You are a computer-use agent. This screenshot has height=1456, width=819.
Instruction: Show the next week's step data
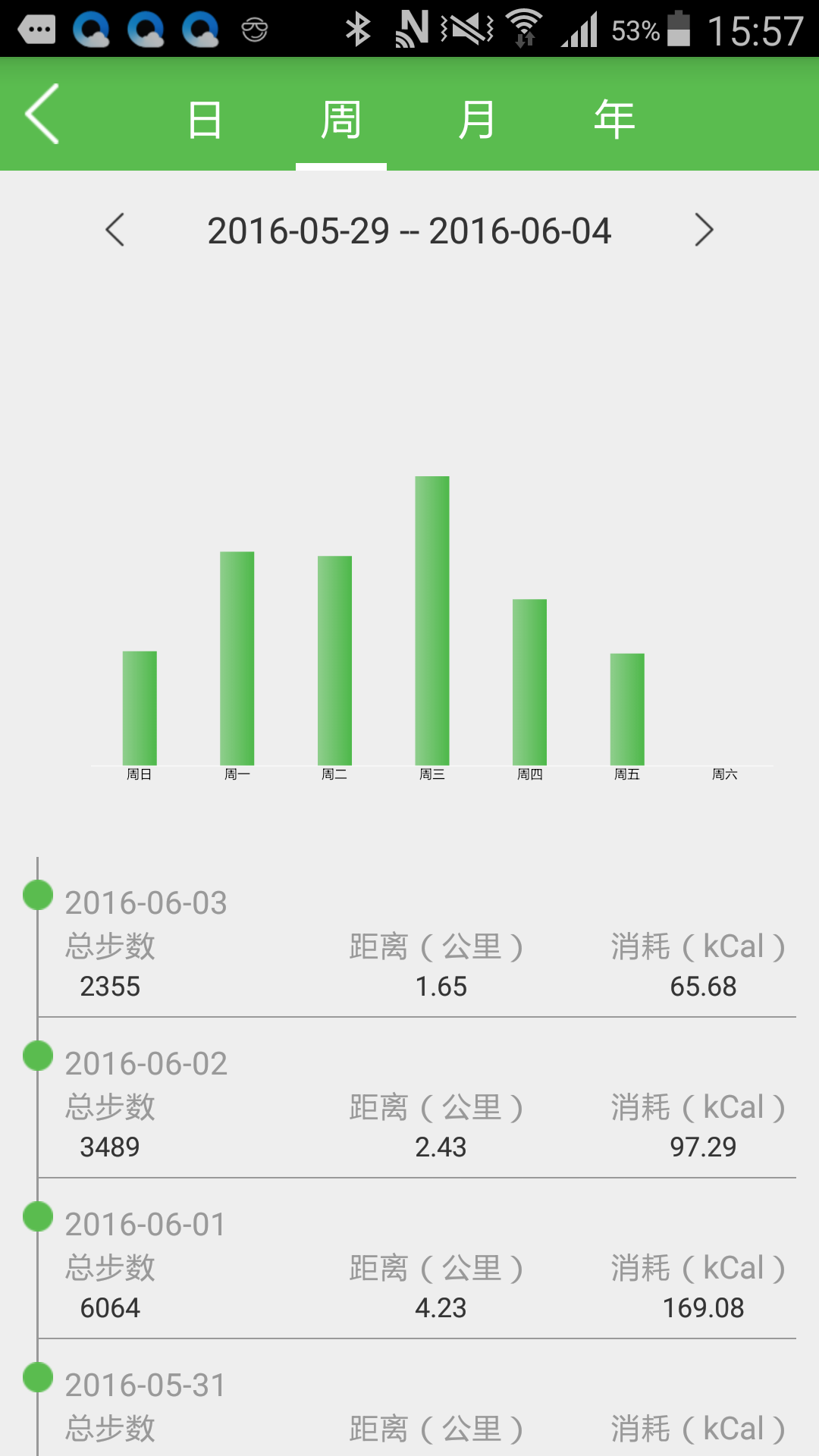click(704, 230)
